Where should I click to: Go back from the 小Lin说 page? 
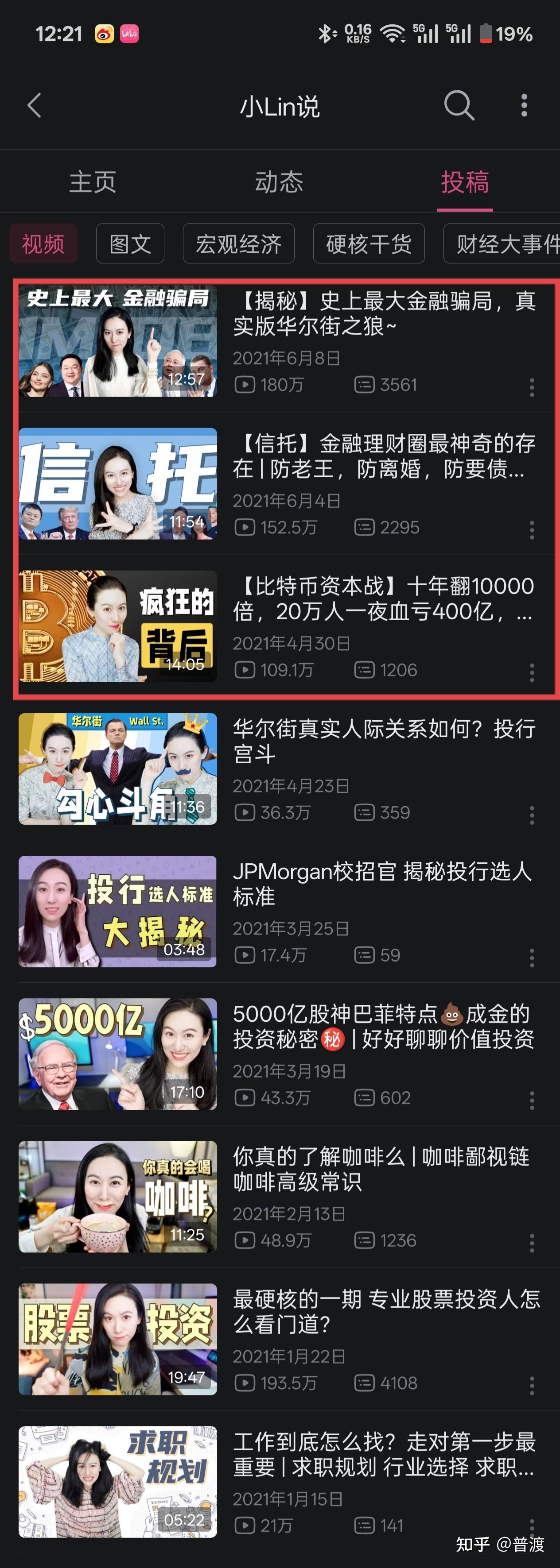(35, 106)
